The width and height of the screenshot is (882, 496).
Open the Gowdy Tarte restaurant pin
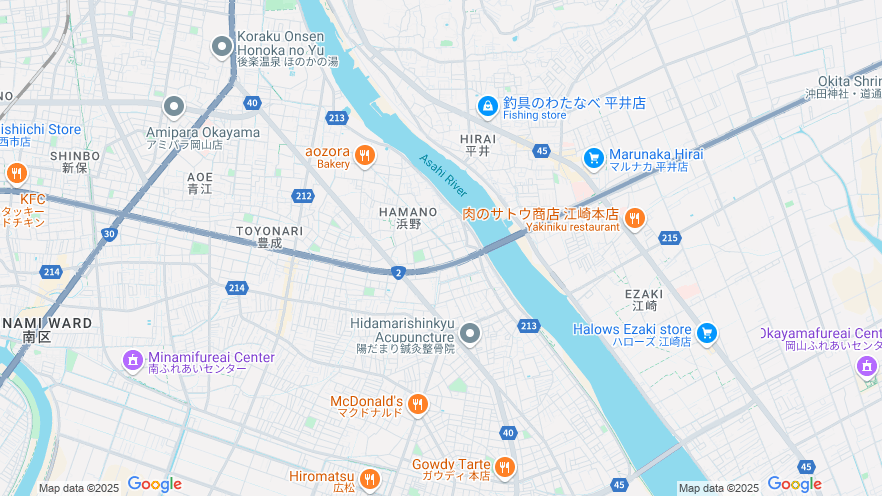[505, 467]
